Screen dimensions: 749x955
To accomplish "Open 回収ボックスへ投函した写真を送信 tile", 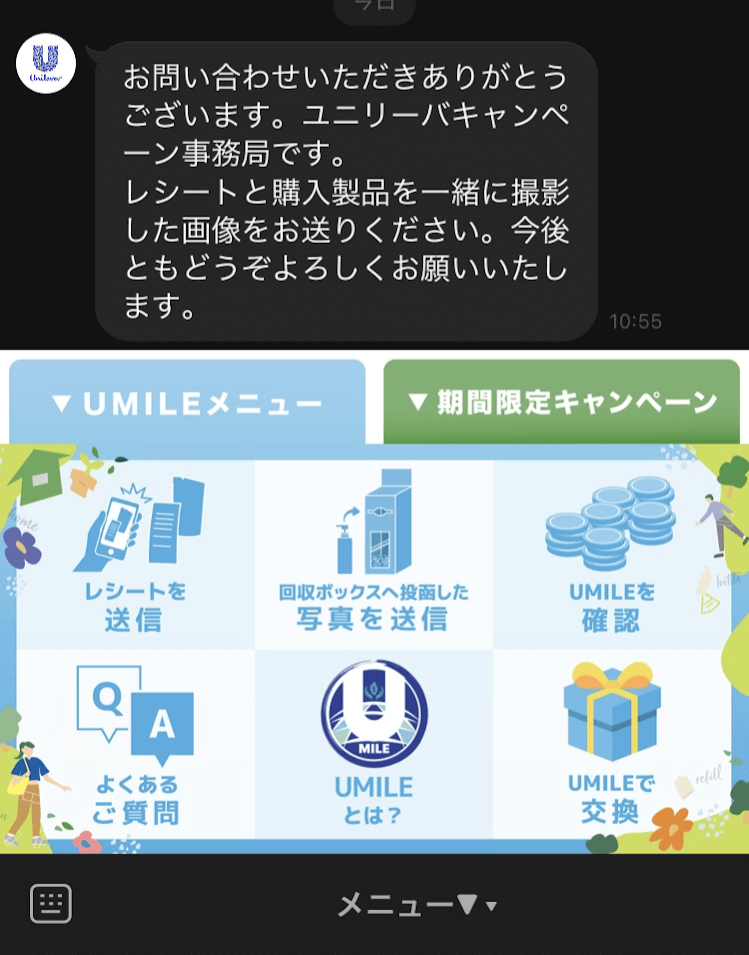I will pyautogui.click(x=373, y=554).
